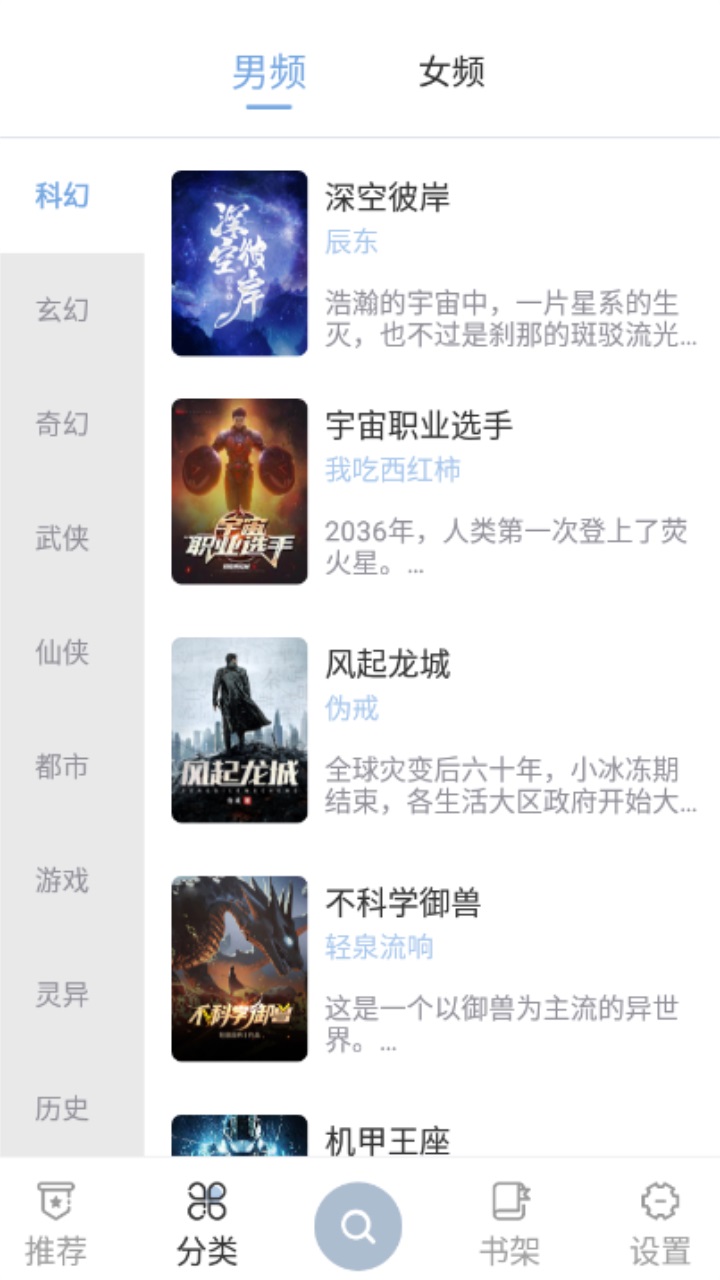Select the 男频 tab

(x=269, y=72)
